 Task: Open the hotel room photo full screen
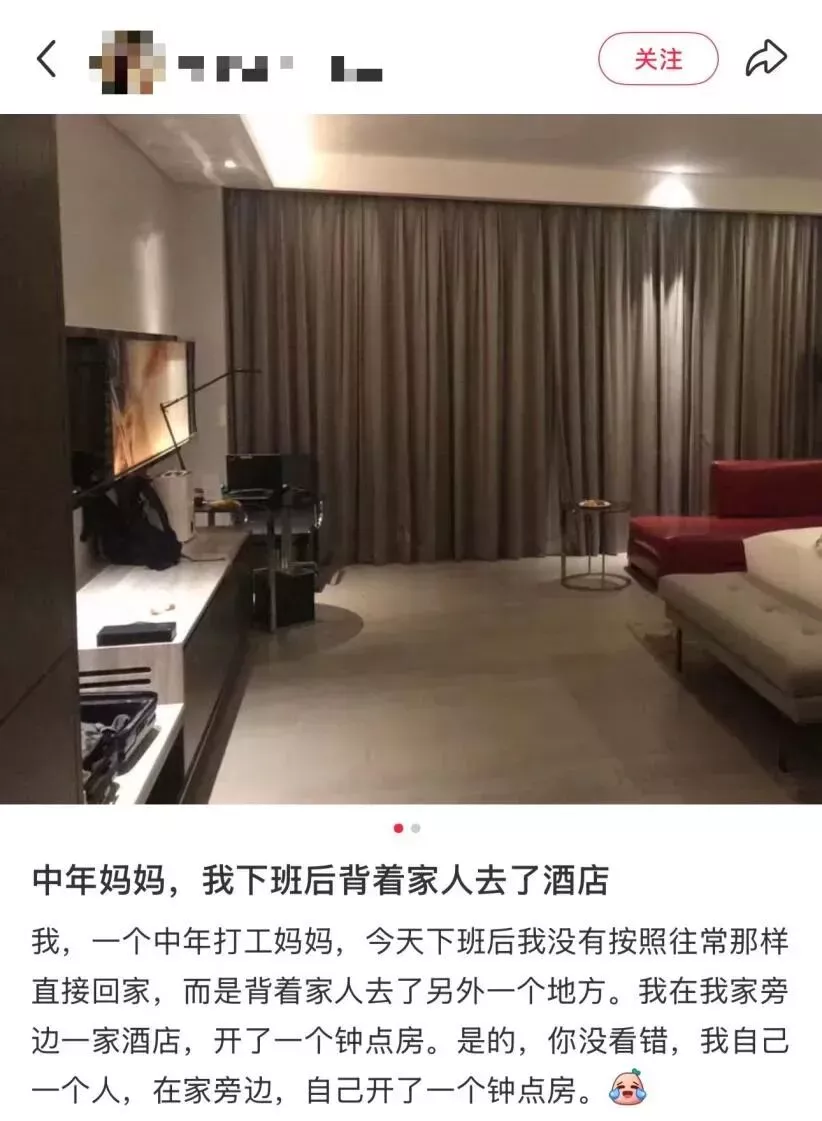point(411,458)
